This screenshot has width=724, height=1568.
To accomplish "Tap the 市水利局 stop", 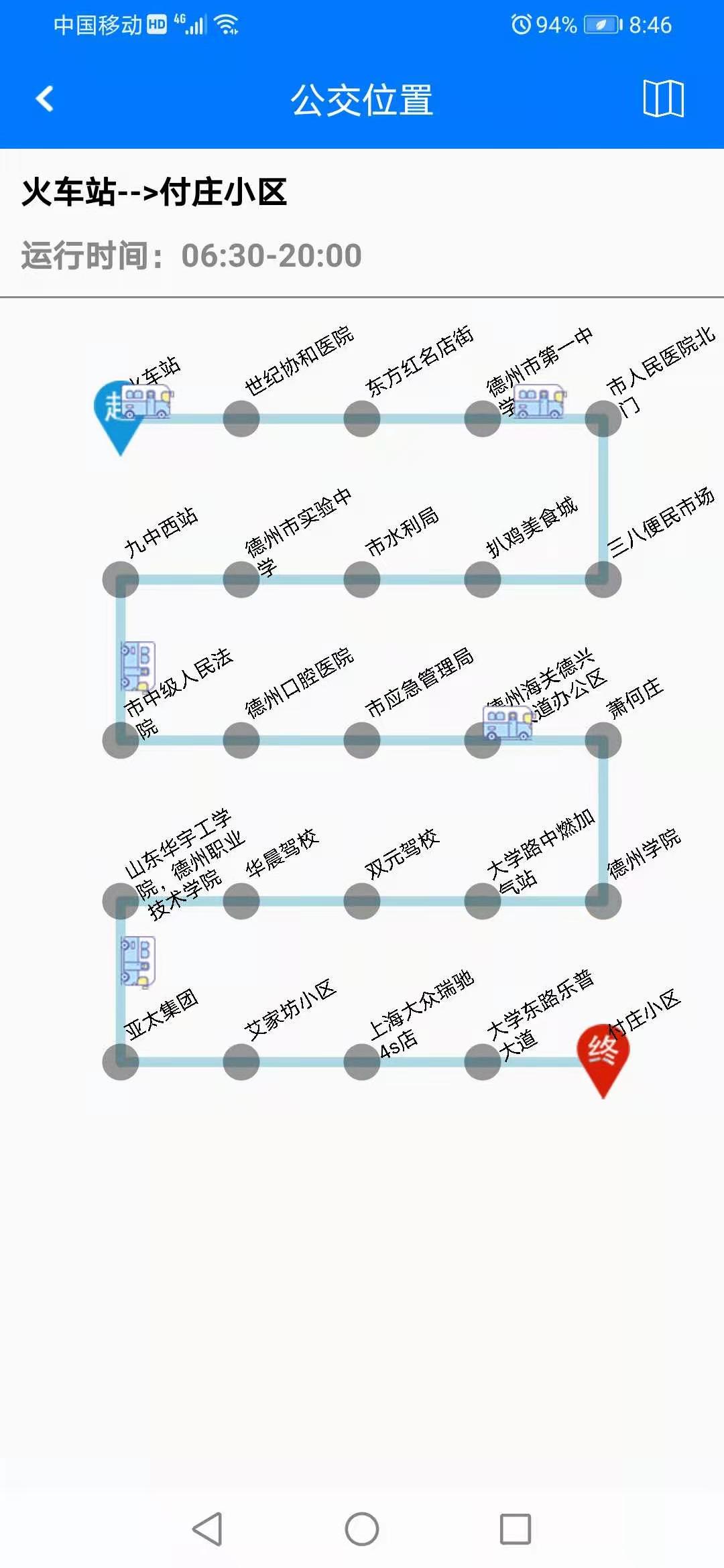I will (362, 580).
